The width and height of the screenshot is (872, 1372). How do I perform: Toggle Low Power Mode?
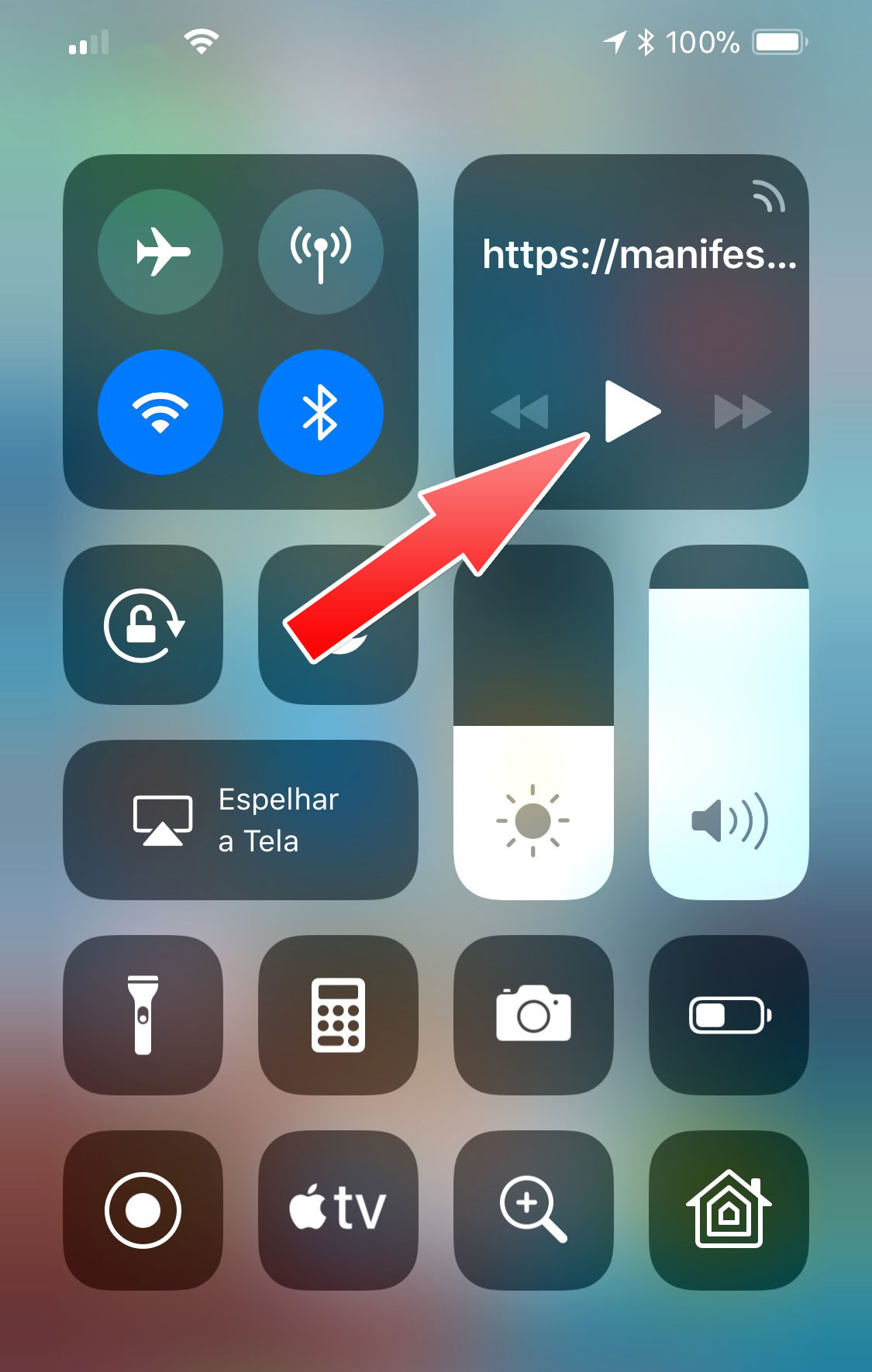point(729,1015)
